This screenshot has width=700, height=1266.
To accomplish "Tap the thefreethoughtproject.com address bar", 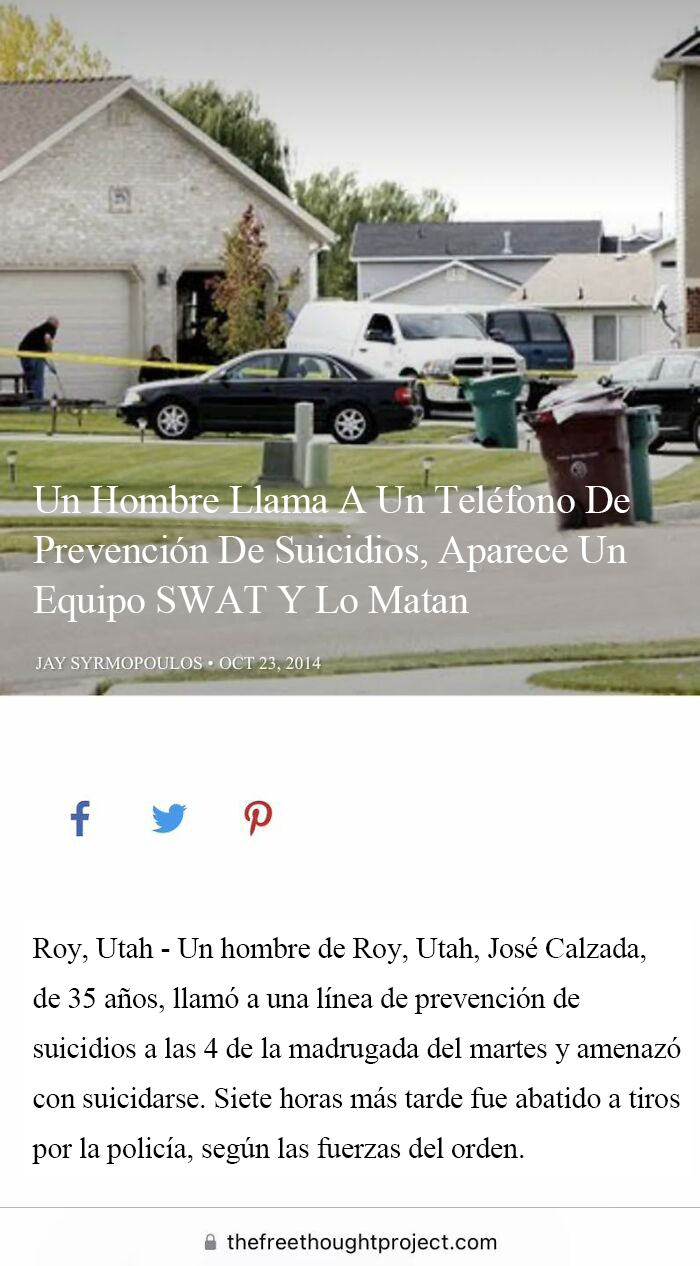I will pyautogui.click(x=350, y=1242).
